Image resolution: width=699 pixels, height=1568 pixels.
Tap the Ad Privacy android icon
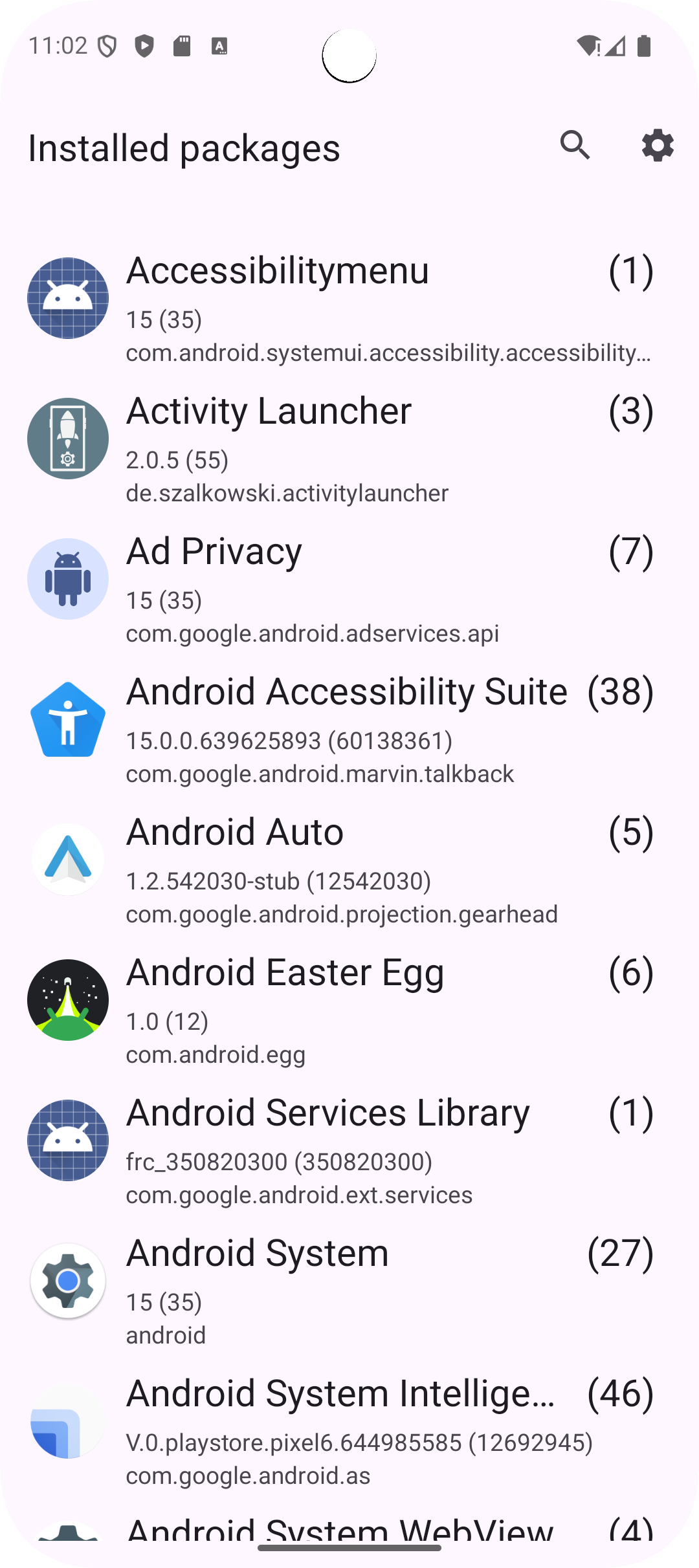coord(67,579)
